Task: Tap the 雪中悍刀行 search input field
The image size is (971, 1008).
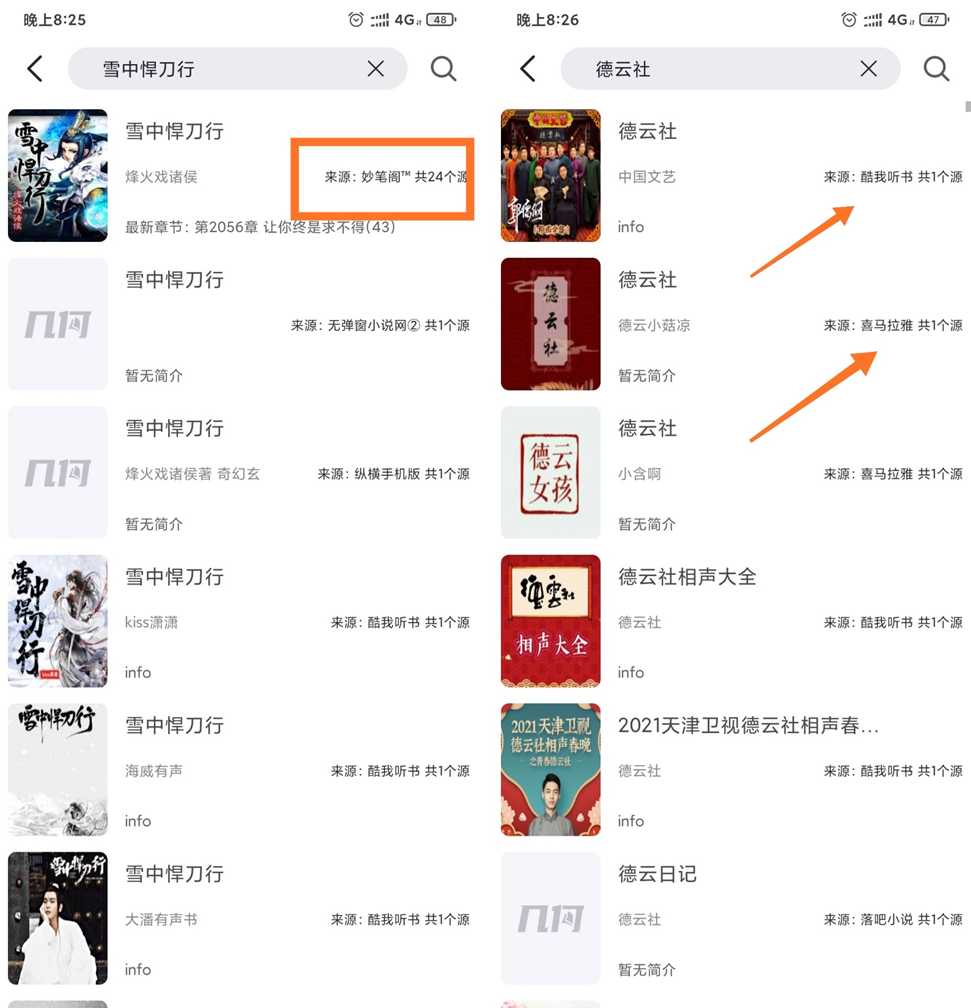Action: pyautogui.click(x=200, y=68)
